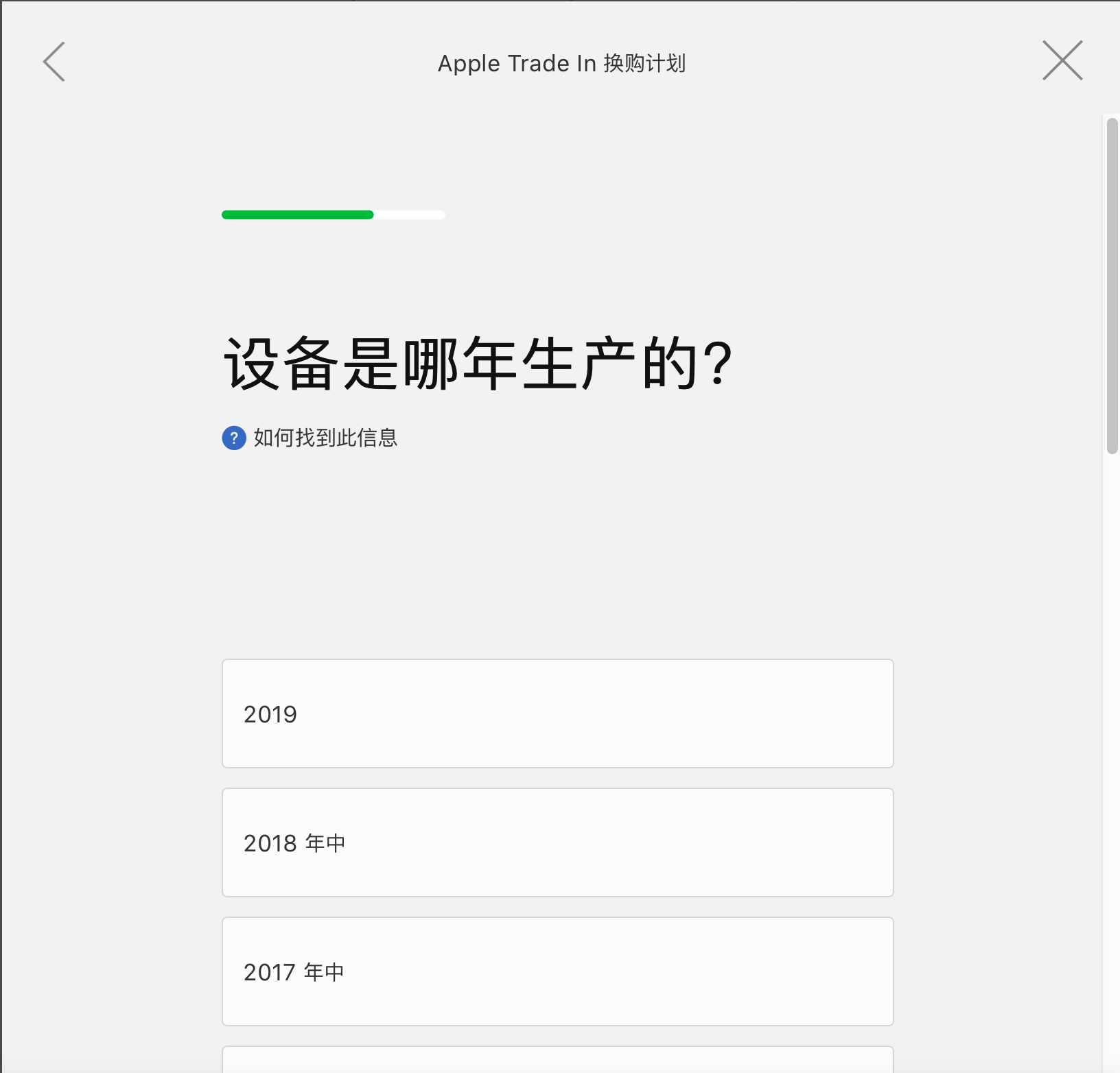Image resolution: width=1120 pixels, height=1073 pixels.
Task: Choose the 2018 年中 option
Action: [x=557, y=842]
